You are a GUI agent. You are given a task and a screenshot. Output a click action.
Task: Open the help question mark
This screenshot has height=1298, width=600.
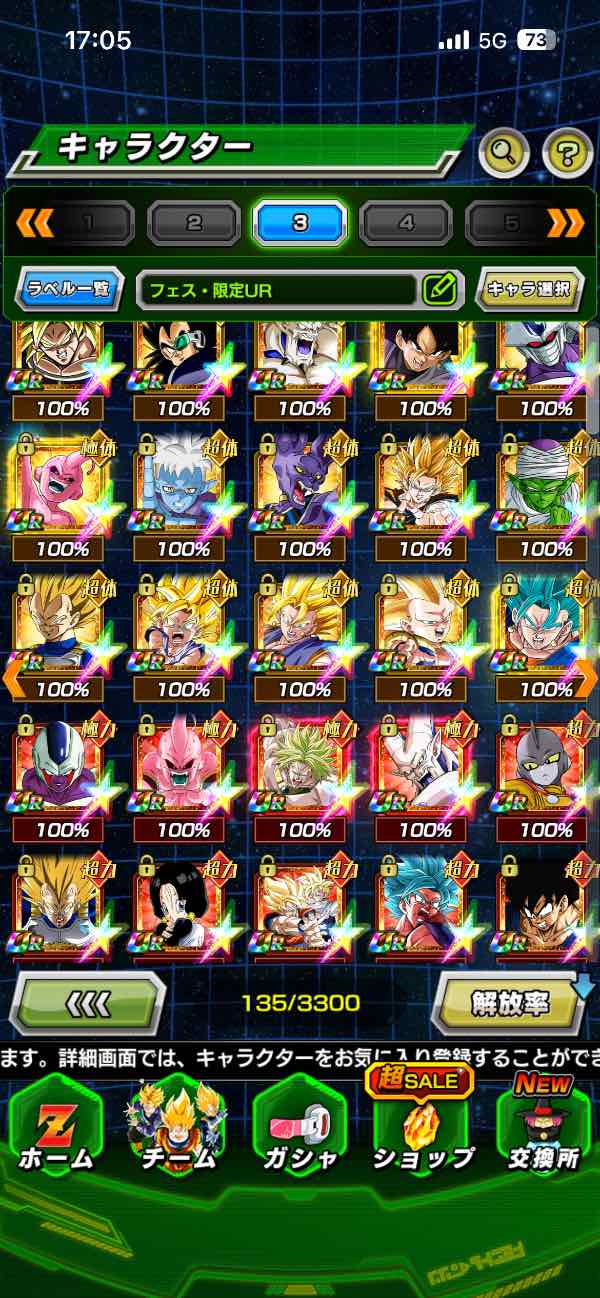(x=567, y=153)
